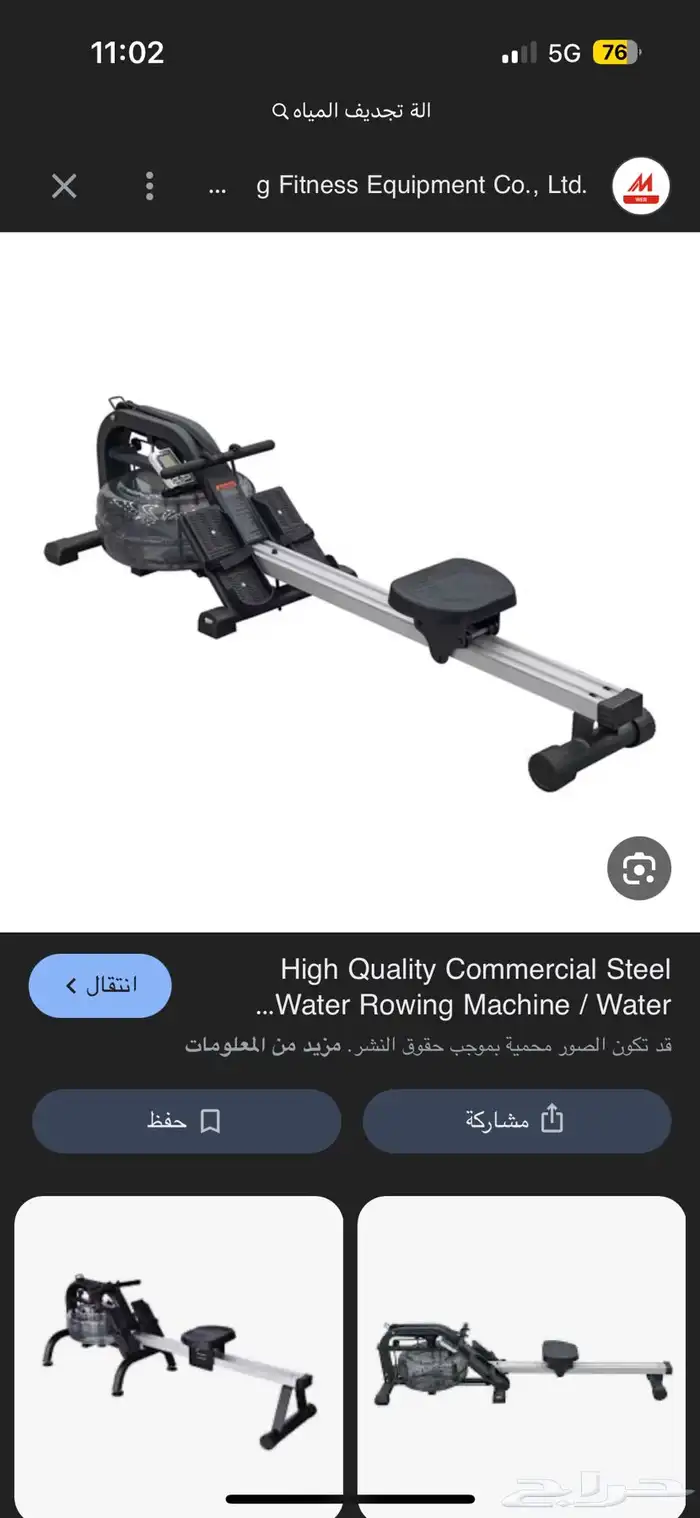Viewport: 700px width, 1518px height.
Task: Tap the انتقال visit button
Action: pos(100,986)
